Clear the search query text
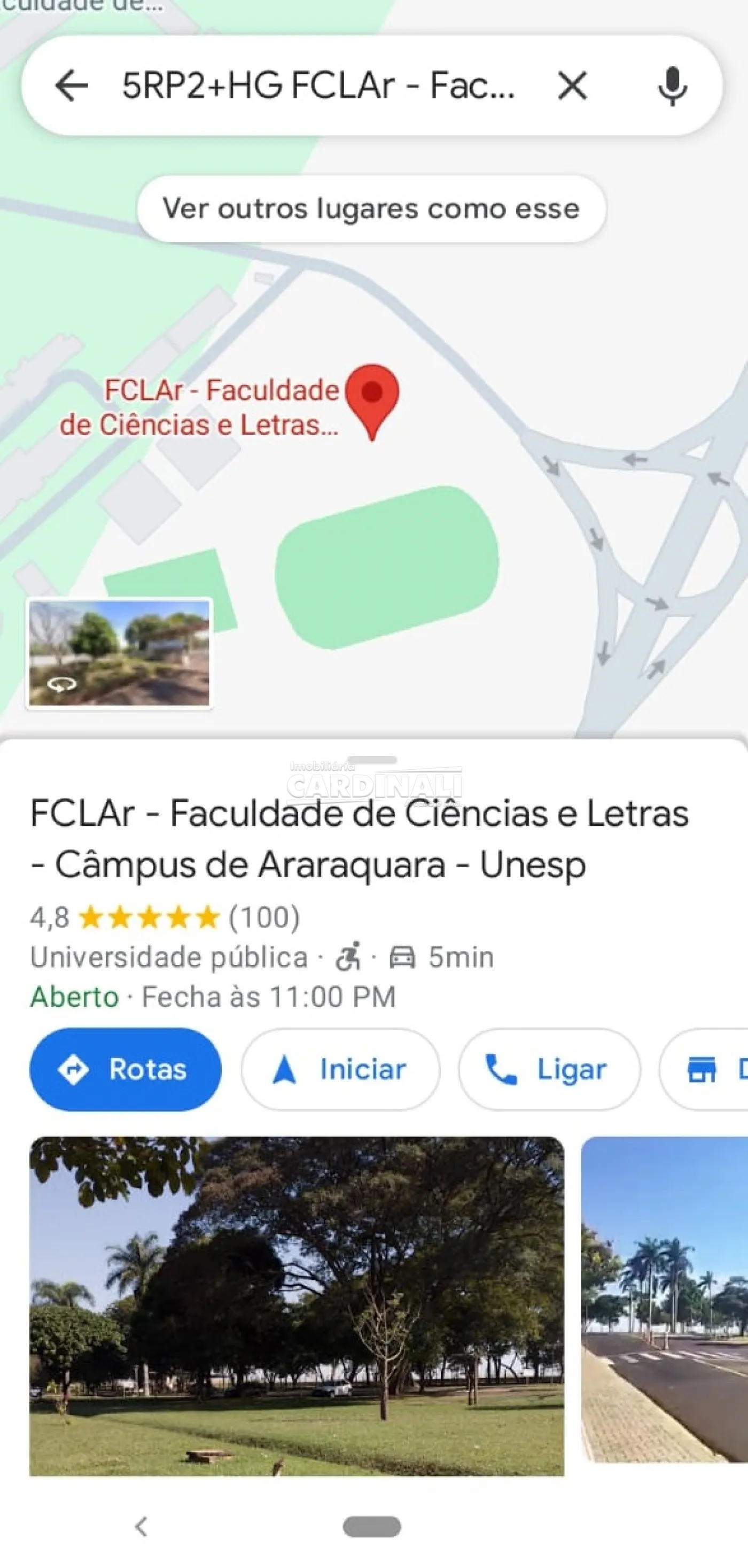The image size is (748, 1568). pos(572,85)
